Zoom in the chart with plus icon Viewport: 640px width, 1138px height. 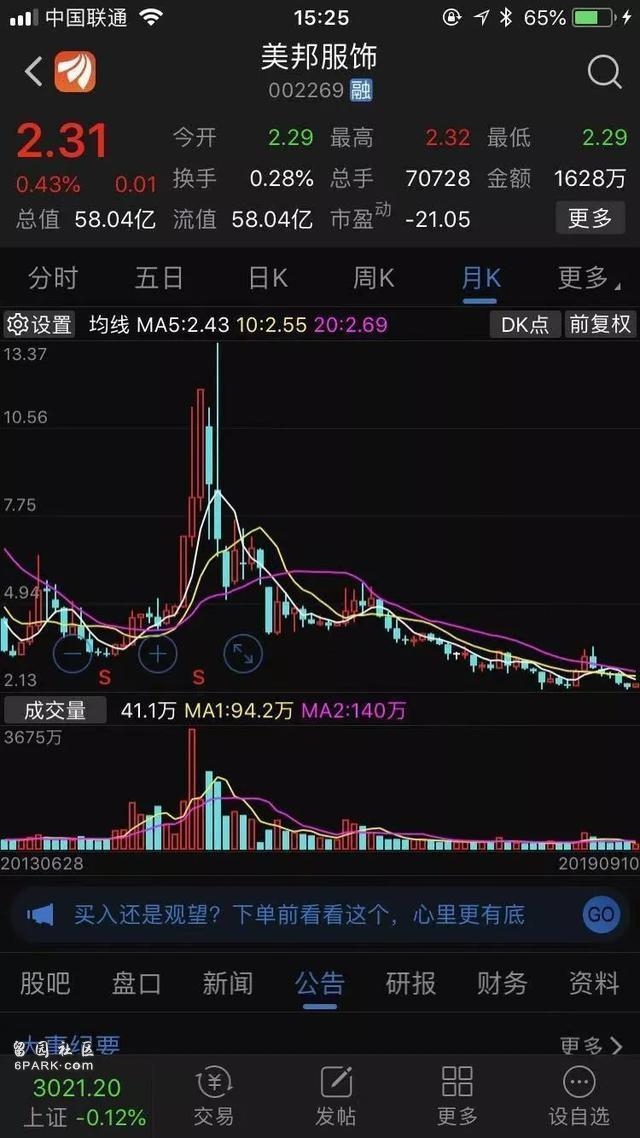click(x=157, y=654)
